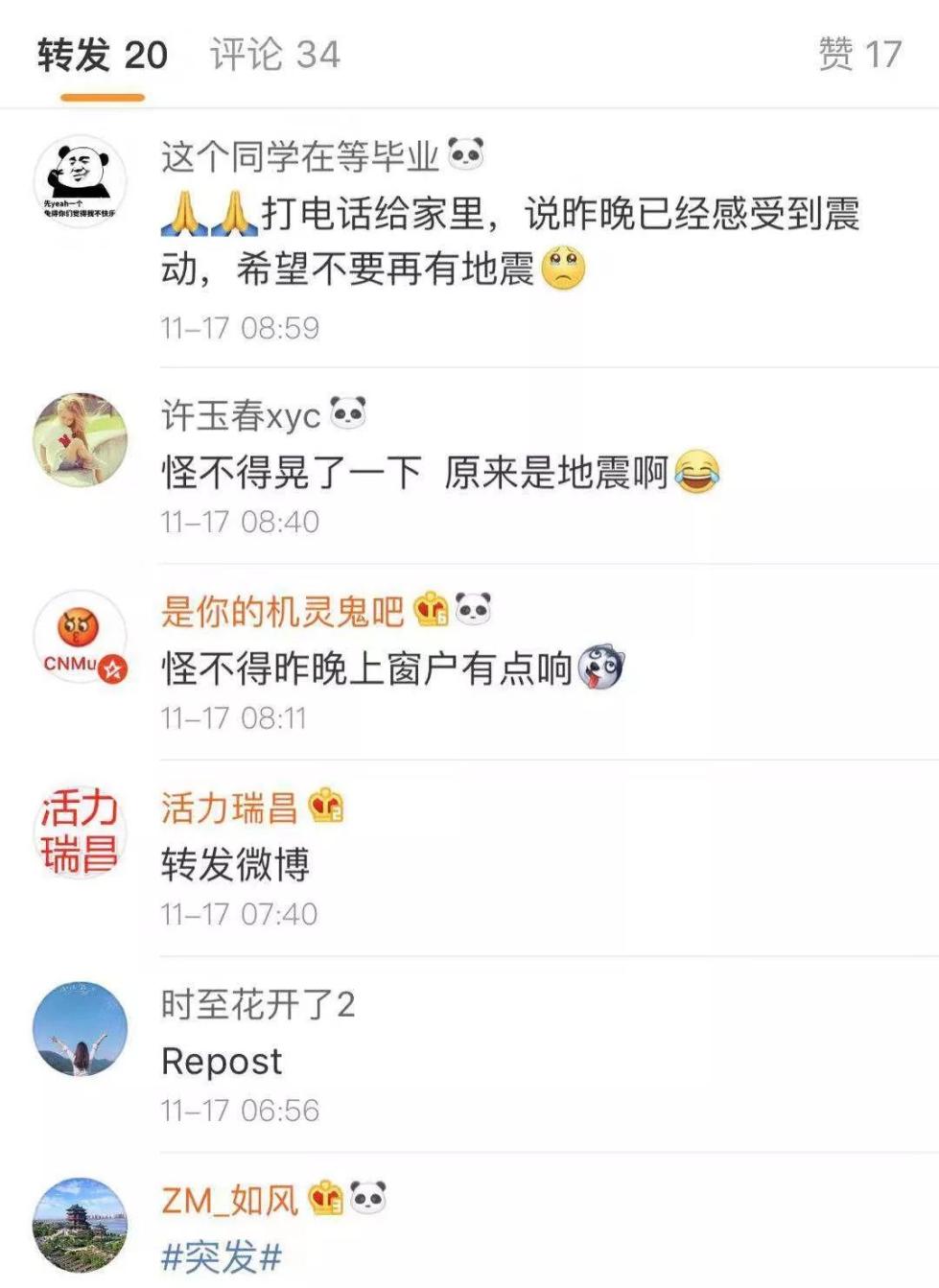Open 这个同学在等毕业 username link

[299, 156]
